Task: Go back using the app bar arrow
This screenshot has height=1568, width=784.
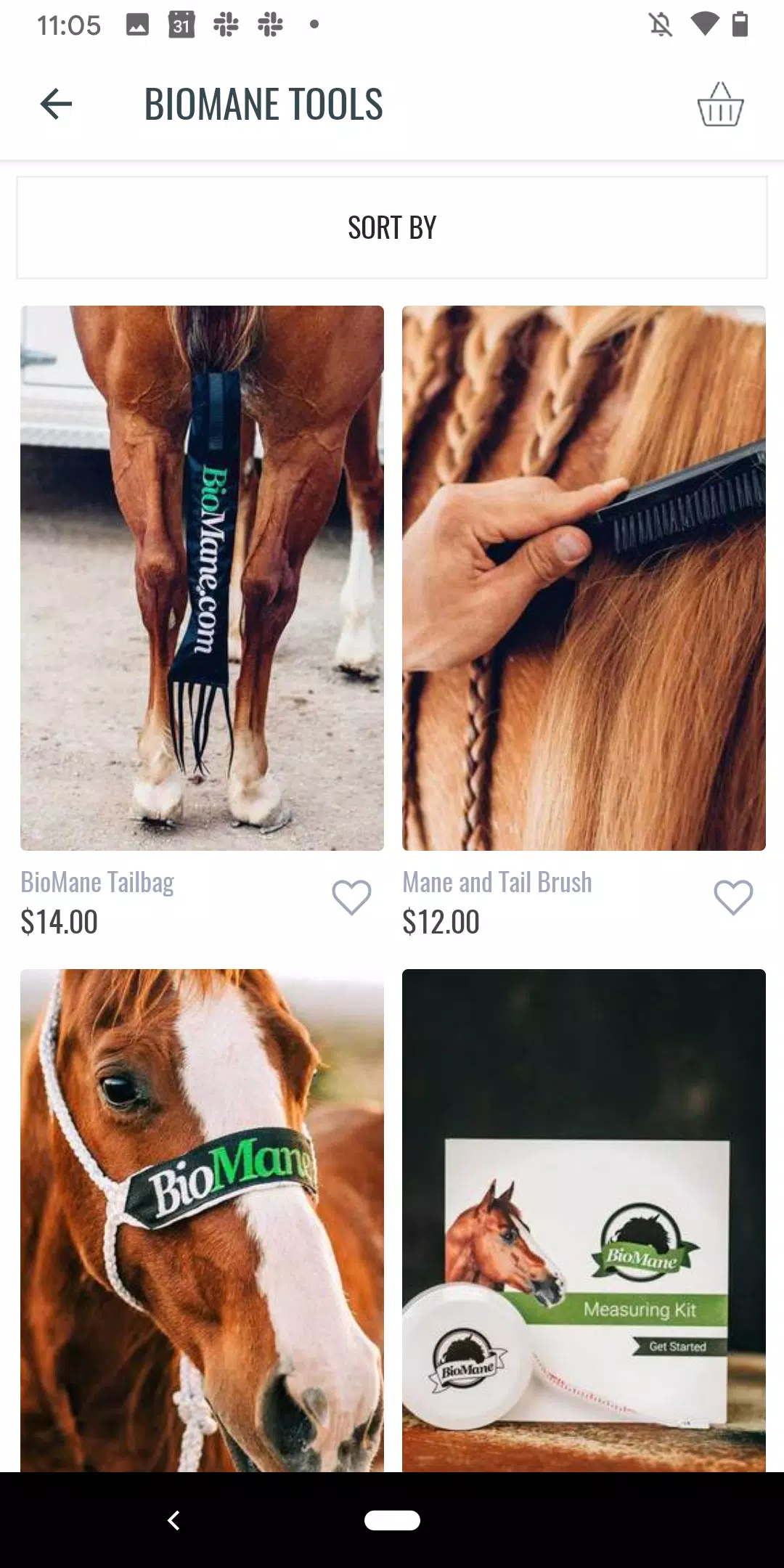Action: pyautogui.click(x=56, y=104)
